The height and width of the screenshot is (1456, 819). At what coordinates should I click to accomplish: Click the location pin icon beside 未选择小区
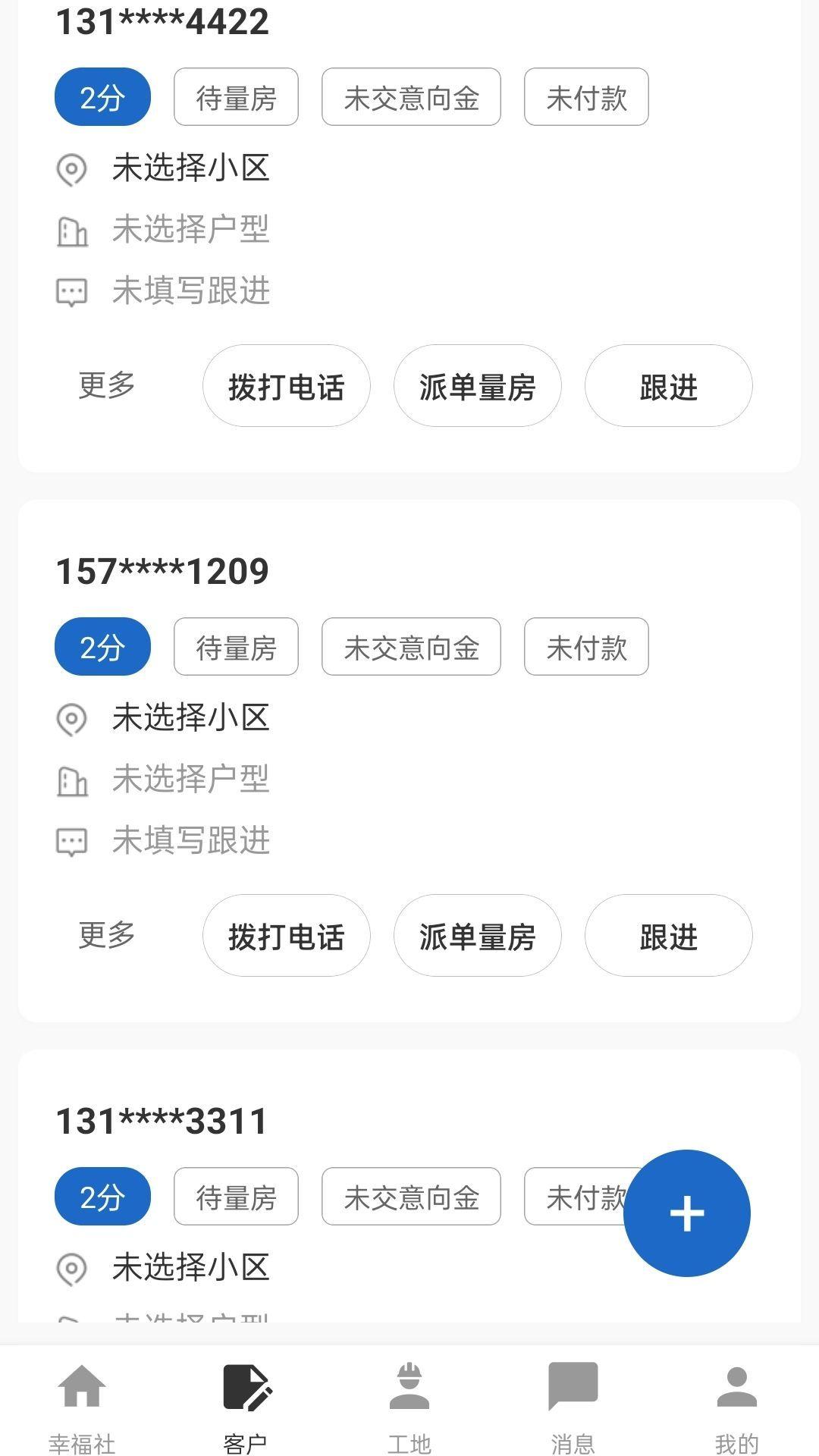point(72,171)
